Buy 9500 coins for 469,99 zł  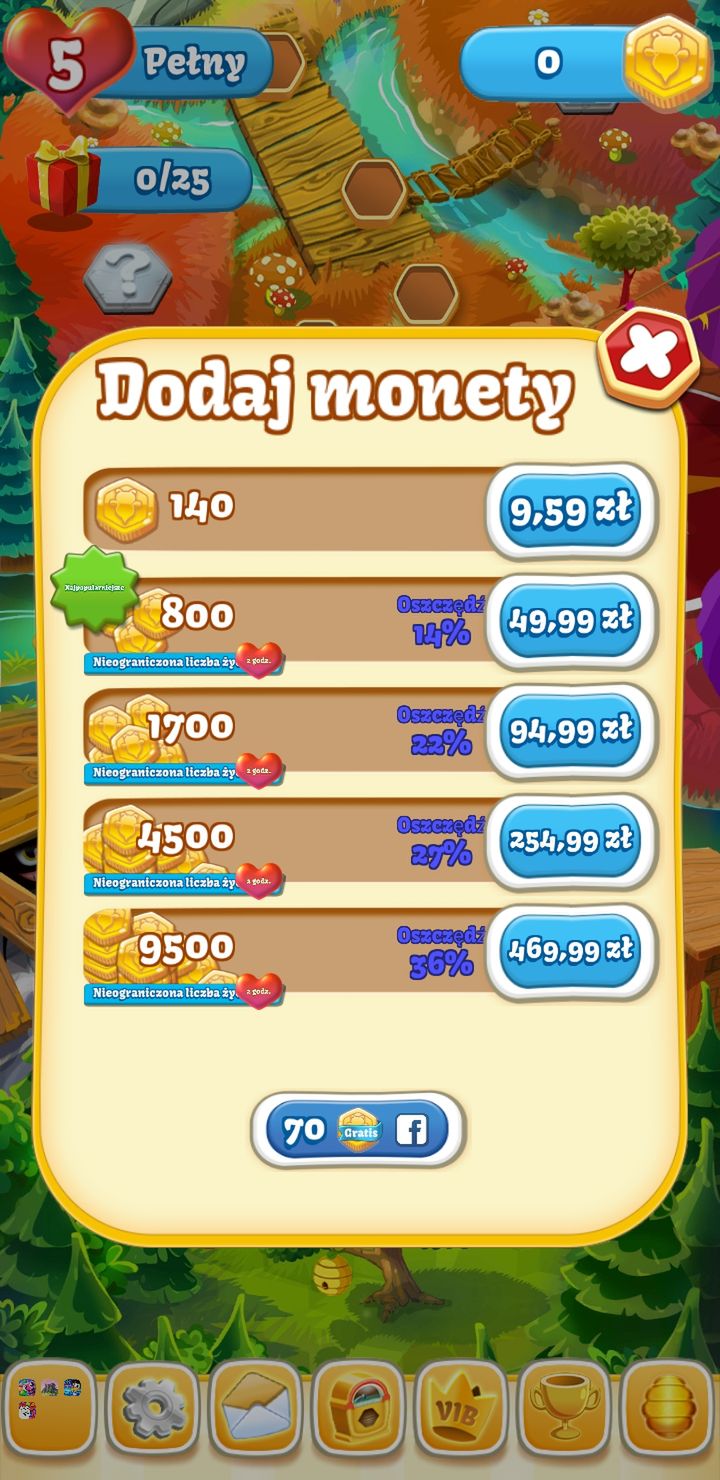coord(571,950)
